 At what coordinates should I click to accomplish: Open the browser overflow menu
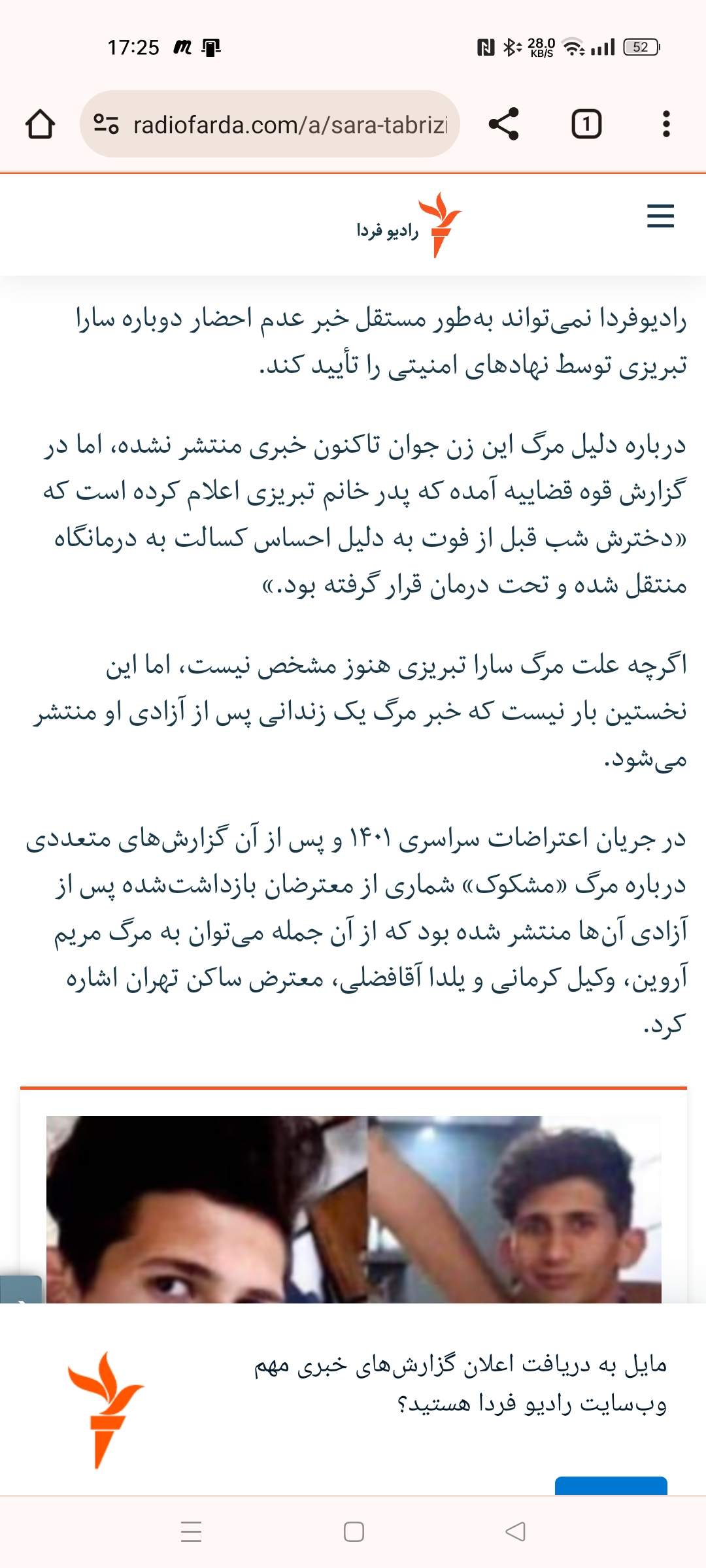pyautogui.click(x=666, y=124)
